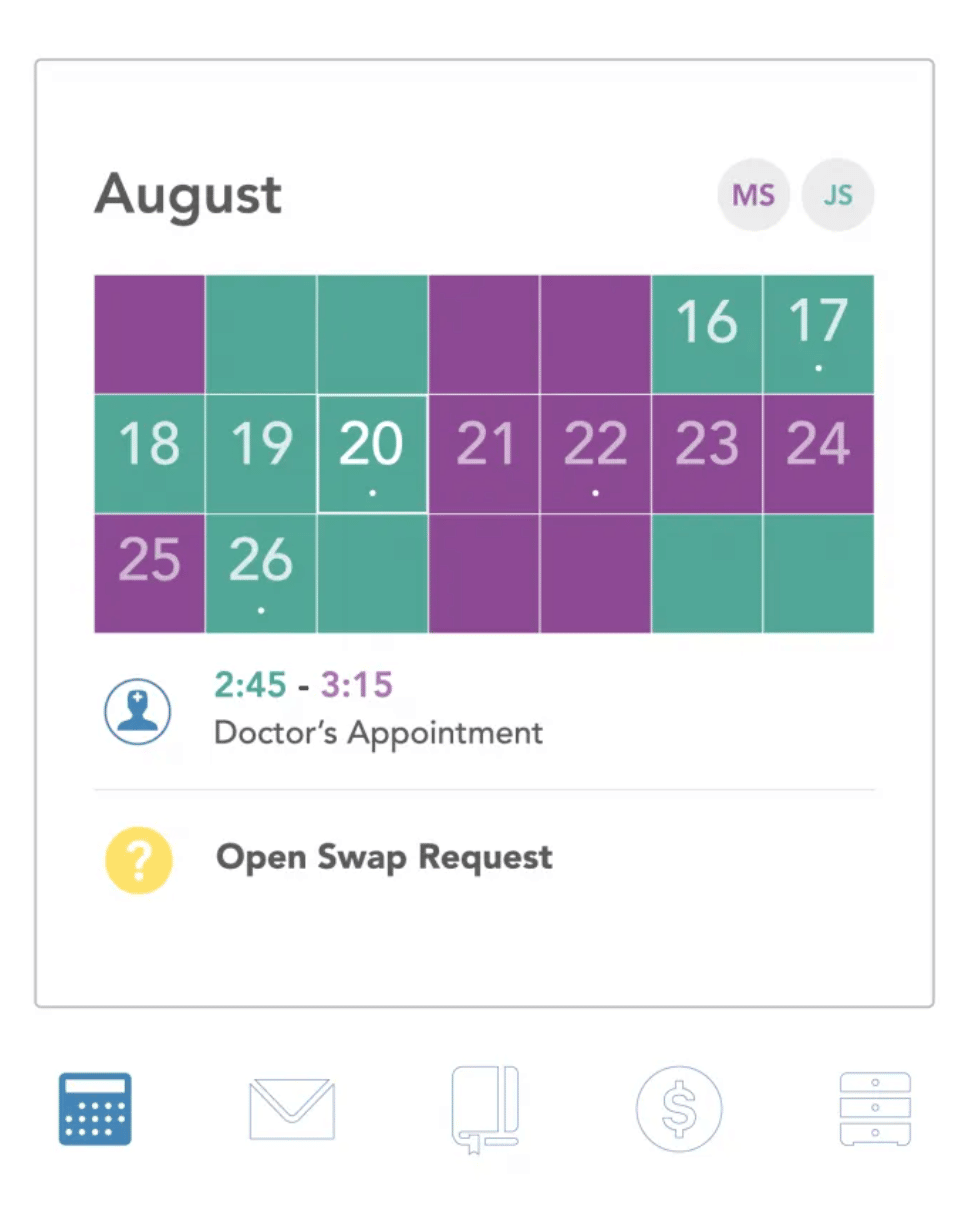Open the payroll dollar icon
Viewport: 972px width, 1214px height.
678,1109
